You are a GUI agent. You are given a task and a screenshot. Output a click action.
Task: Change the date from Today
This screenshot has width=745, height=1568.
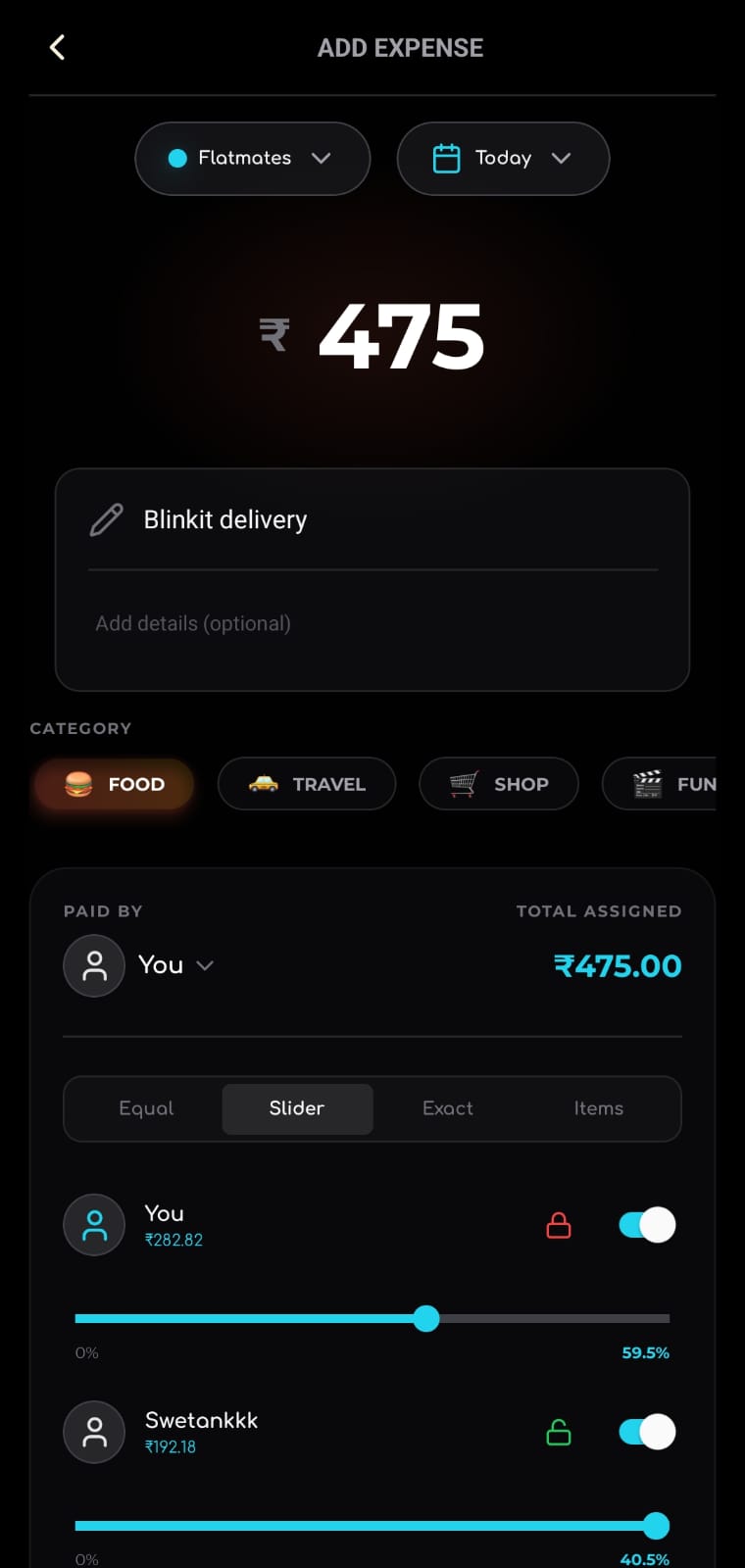(x=503, y=158)
